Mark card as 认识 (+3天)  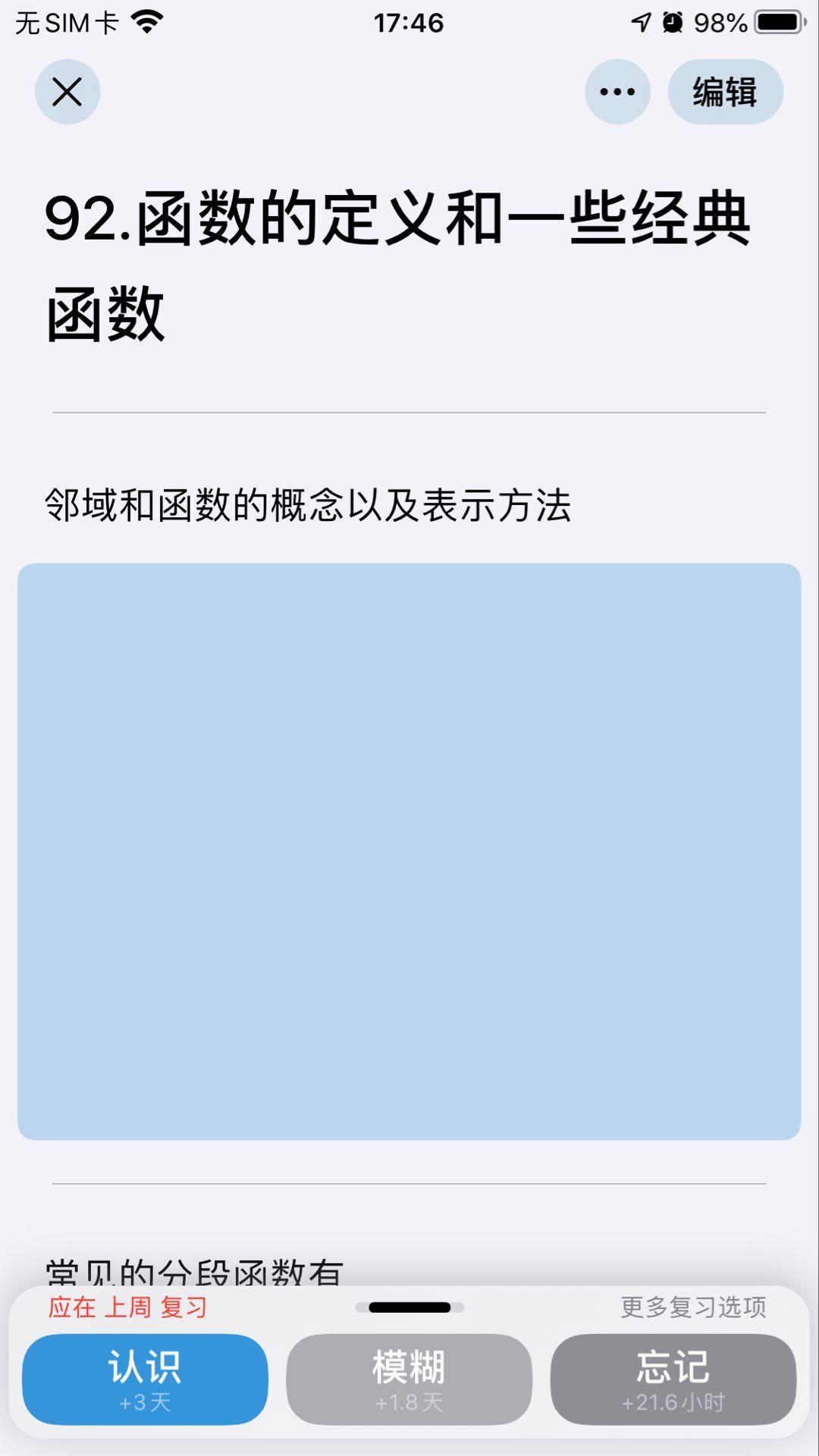click(x=145, y=1379)
